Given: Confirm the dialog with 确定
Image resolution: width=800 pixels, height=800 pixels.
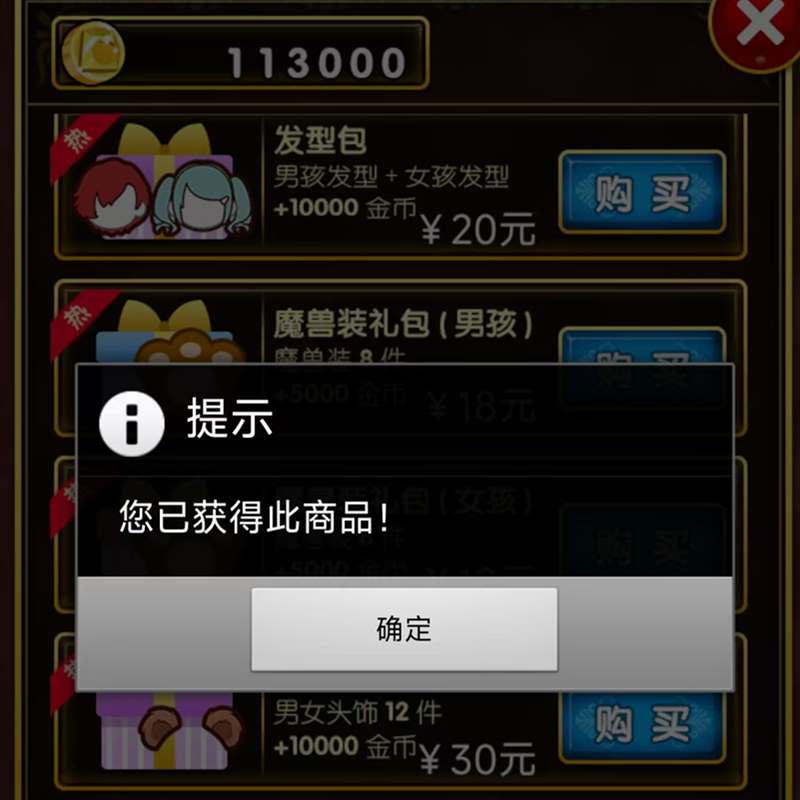Looking at the screenshot, I should pyautogui.click(x=404, y=629).
